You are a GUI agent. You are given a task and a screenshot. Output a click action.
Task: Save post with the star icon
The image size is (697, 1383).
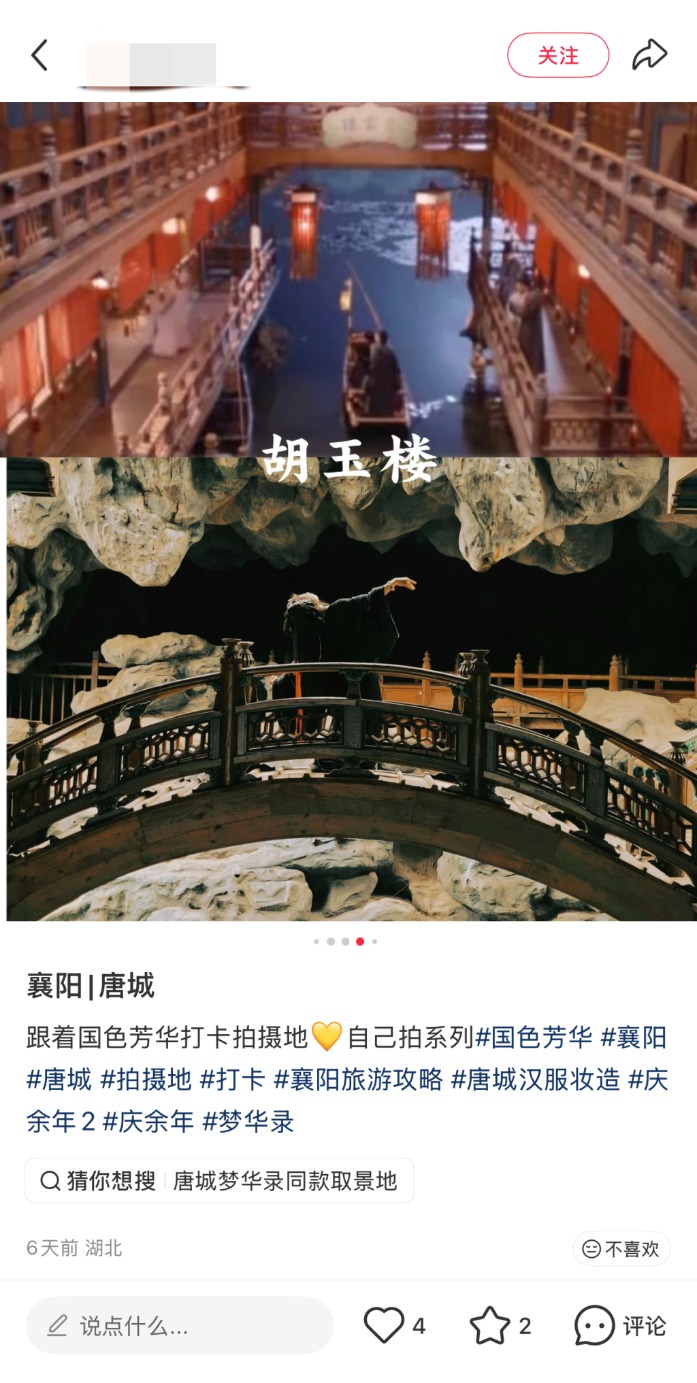pos(490,1326)
